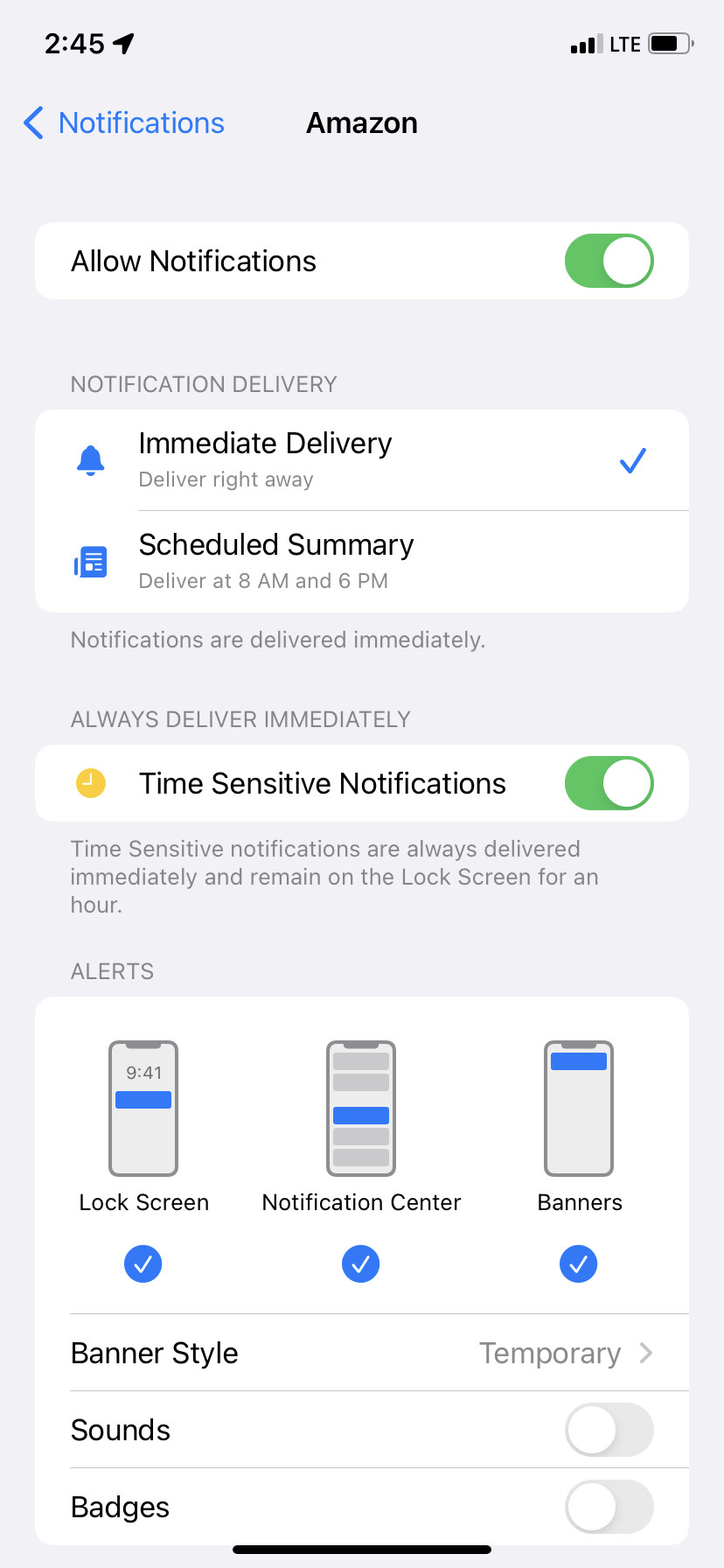
Task: Uncheck Lock Screen alerts
Action: point(143,1263)
